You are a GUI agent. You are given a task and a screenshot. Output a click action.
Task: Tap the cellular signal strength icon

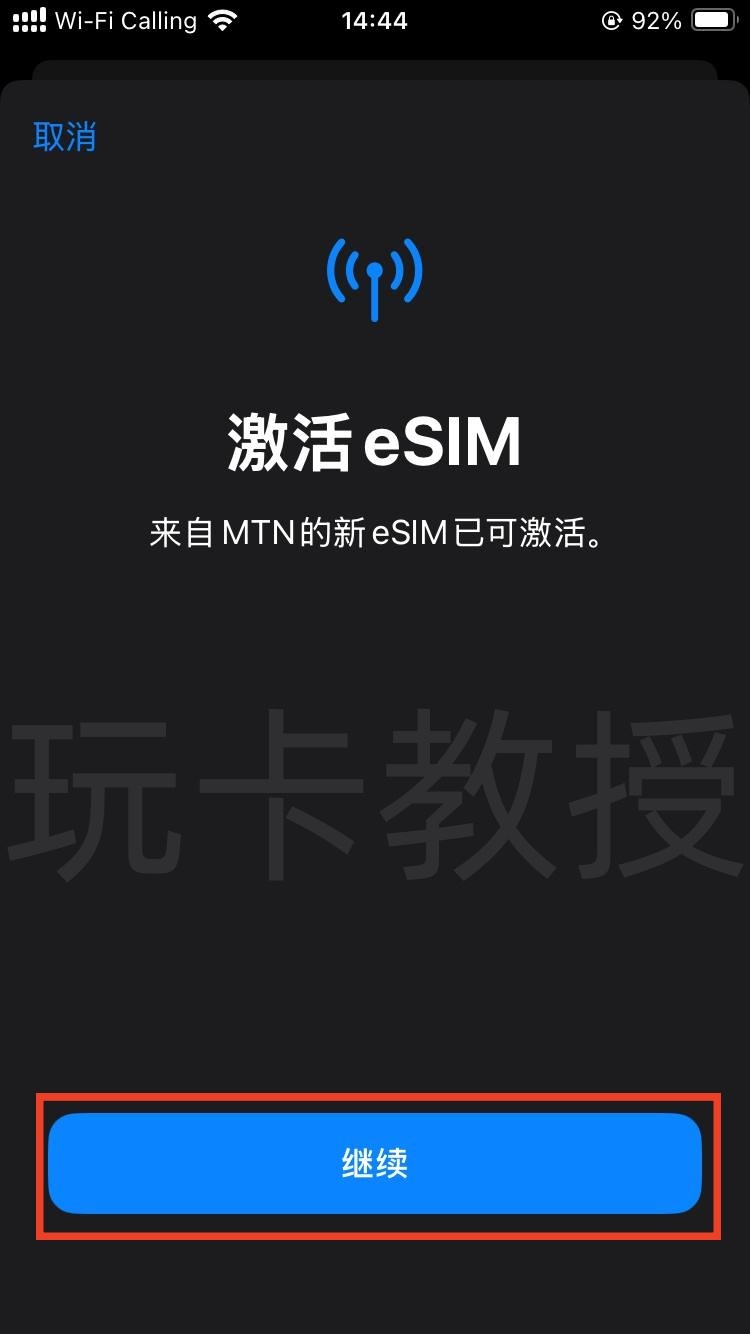tap(27, 20)
